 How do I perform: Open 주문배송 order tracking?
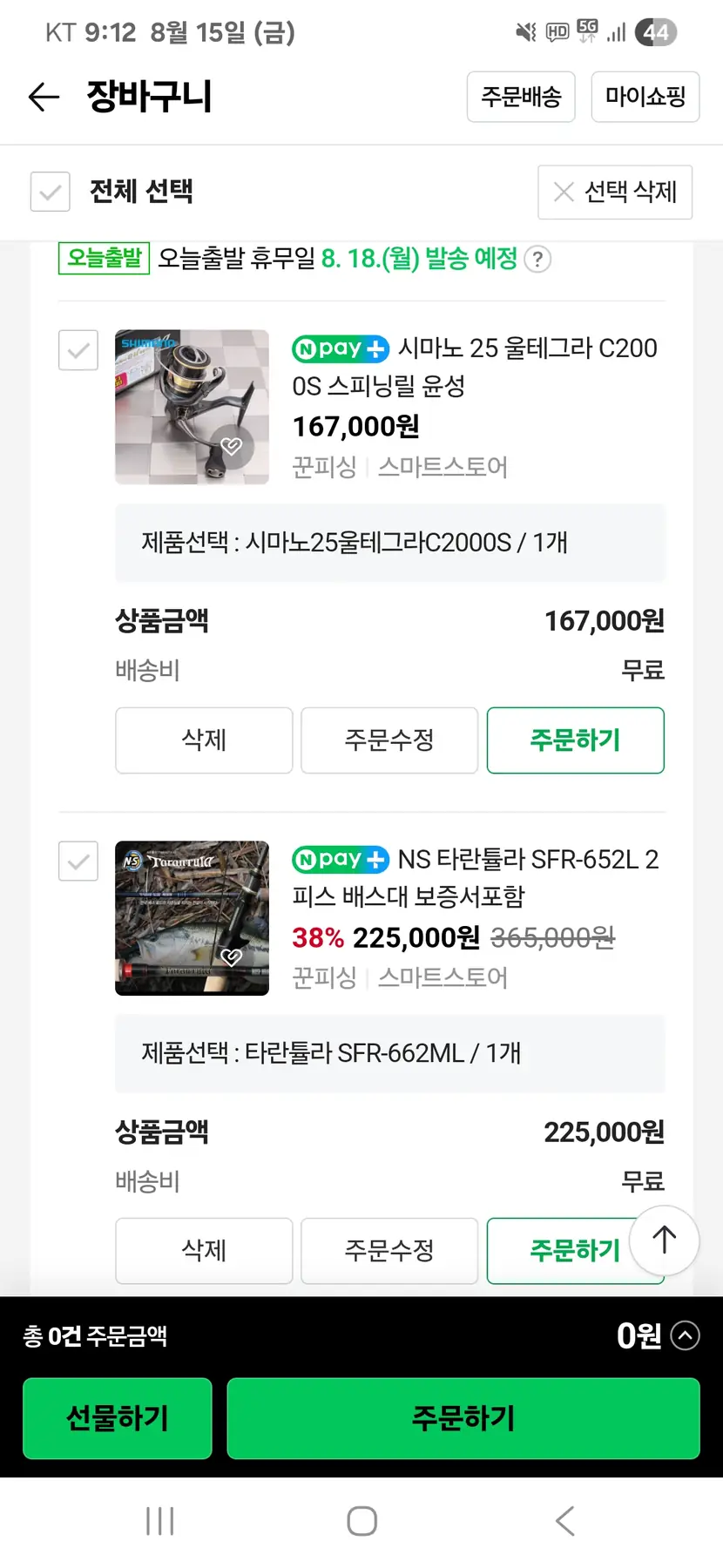tap(521, 97)
